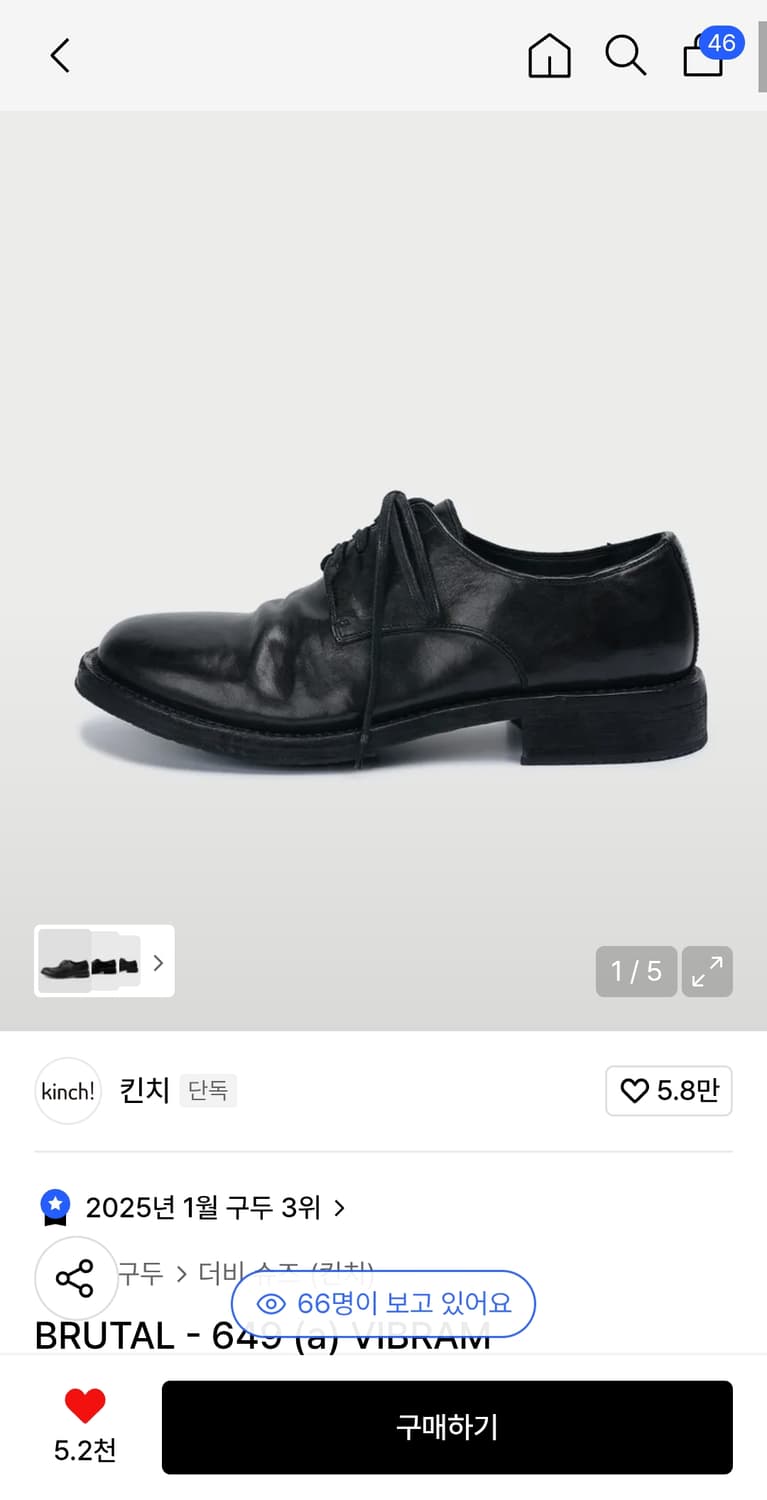Open search with the magnifier icon

point(626,57)
